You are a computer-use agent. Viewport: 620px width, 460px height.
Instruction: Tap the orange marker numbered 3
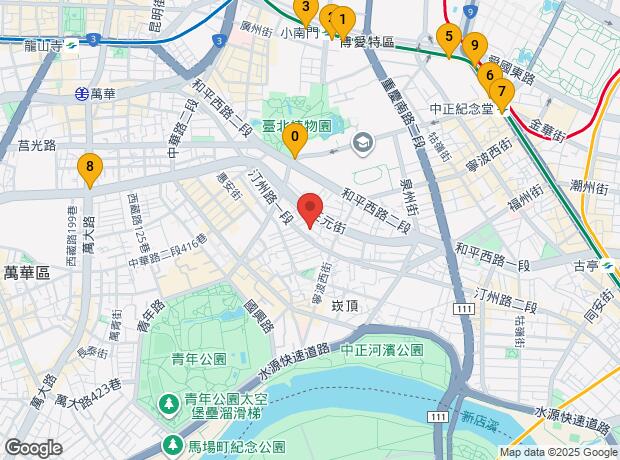tap(306, 8)
